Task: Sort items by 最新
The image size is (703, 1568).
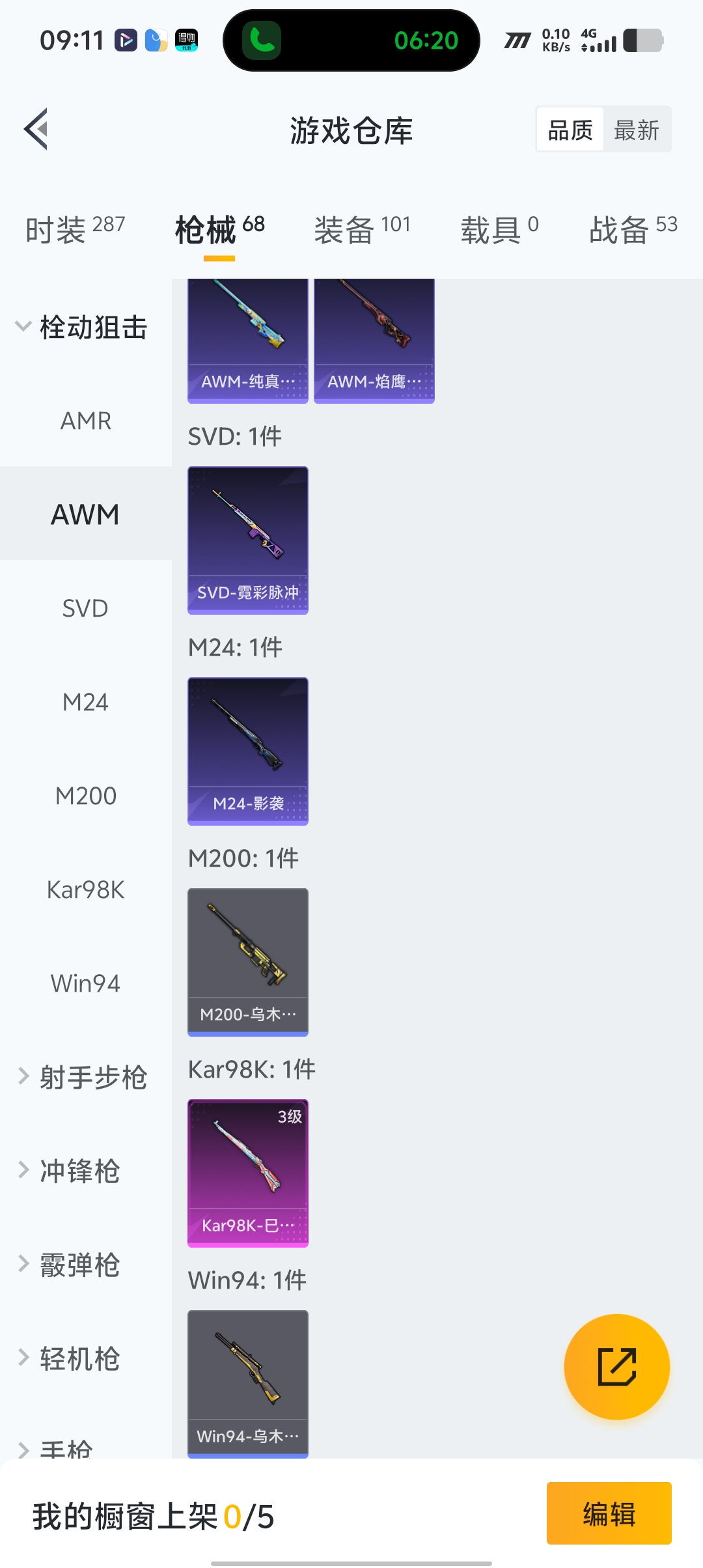Action: pos(636,130)
